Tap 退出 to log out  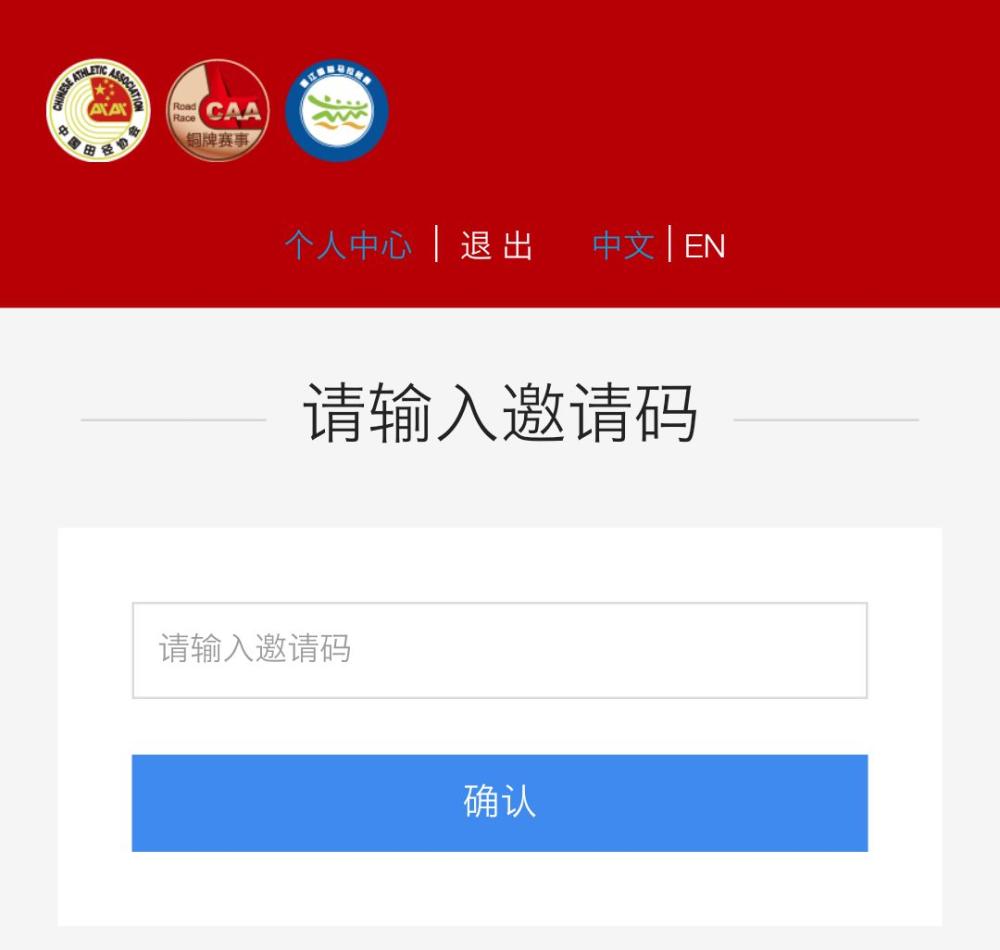click(496, 245)
